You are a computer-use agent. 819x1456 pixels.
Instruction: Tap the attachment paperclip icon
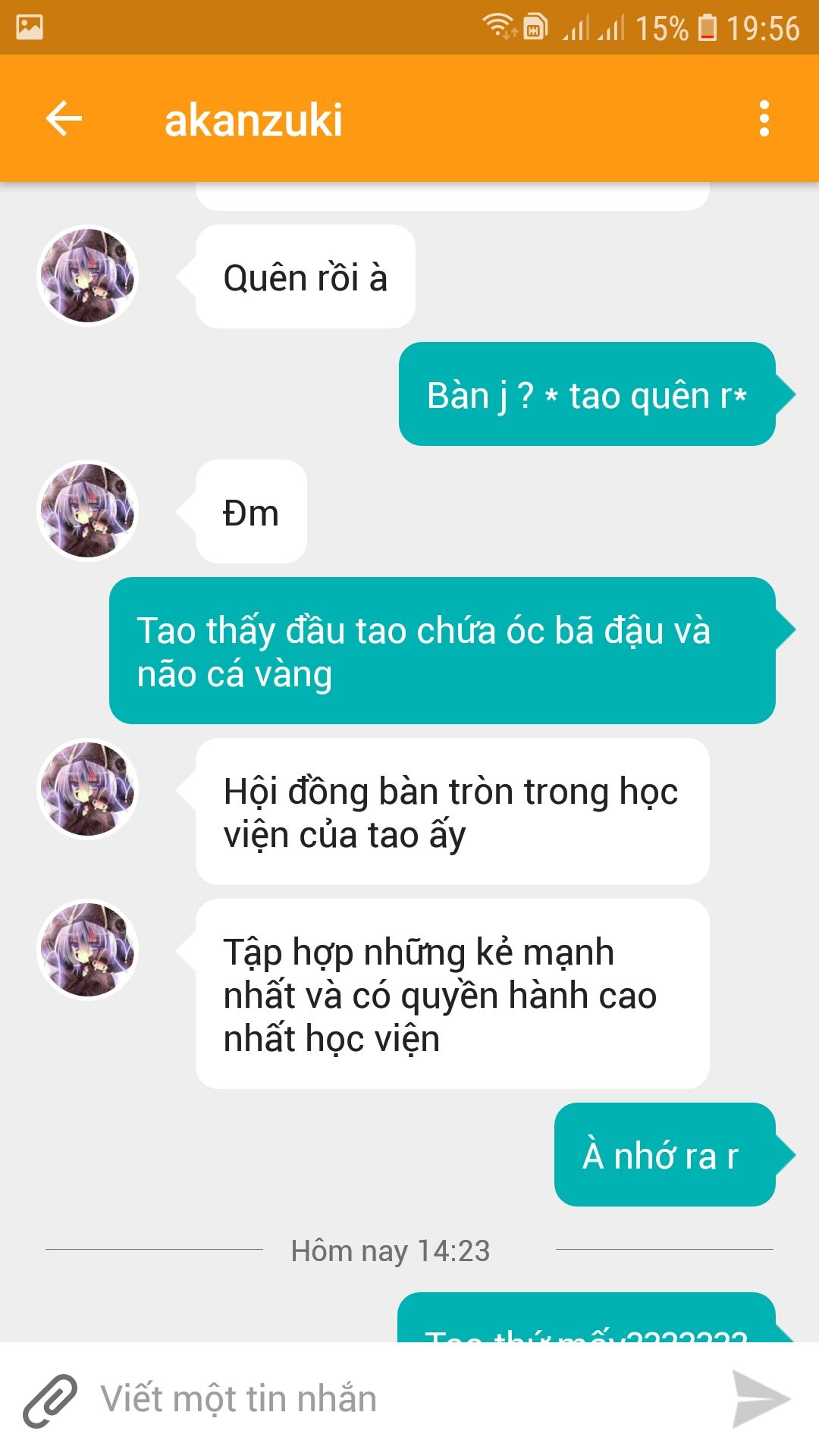50,1400
